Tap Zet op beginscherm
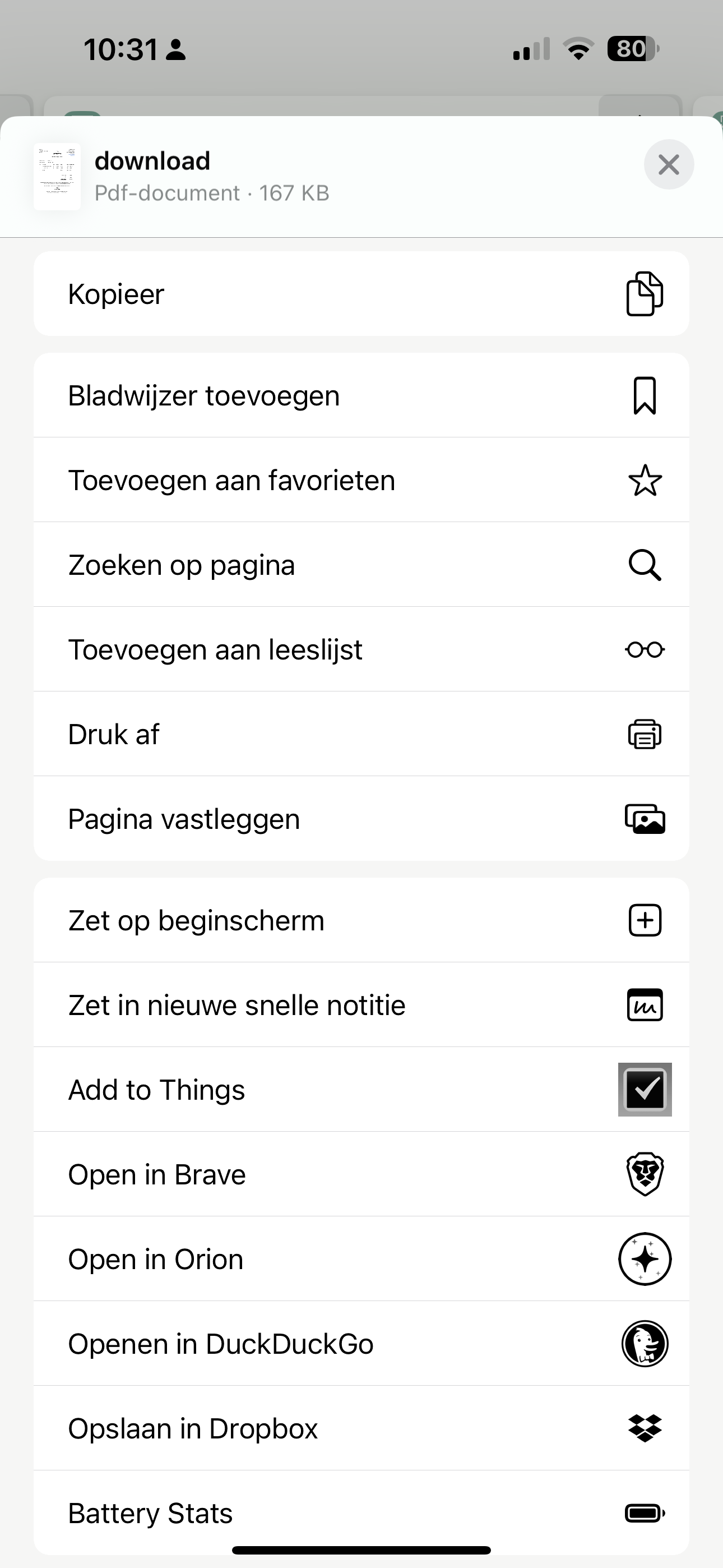Viewport: 723px width, 1568px height. [x=361, y=920]
